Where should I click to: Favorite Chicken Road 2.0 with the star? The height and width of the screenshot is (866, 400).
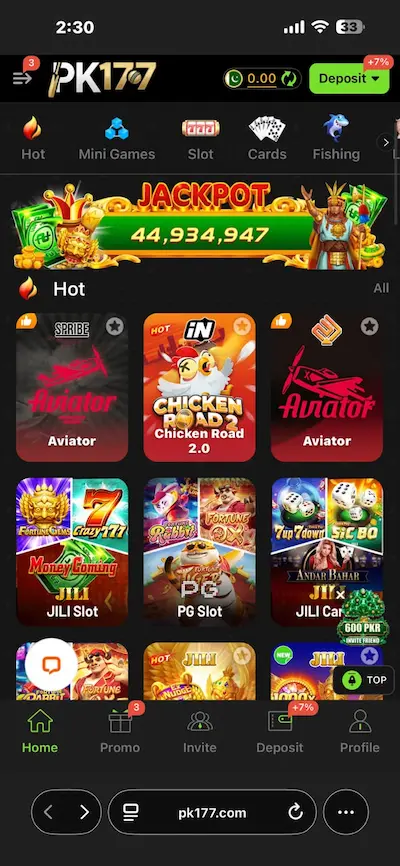(x=242, y=326)
